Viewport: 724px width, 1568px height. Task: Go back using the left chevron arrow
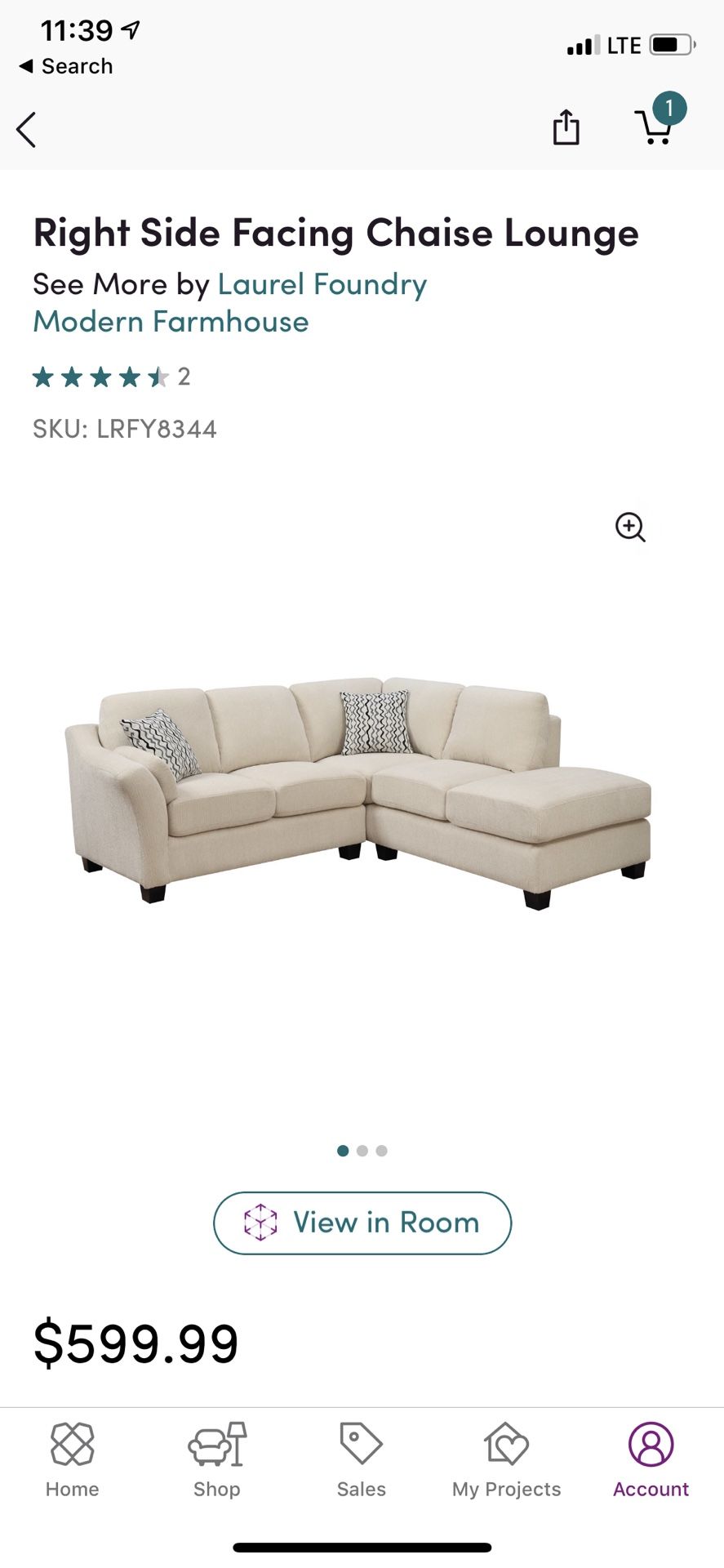[25, 129]
